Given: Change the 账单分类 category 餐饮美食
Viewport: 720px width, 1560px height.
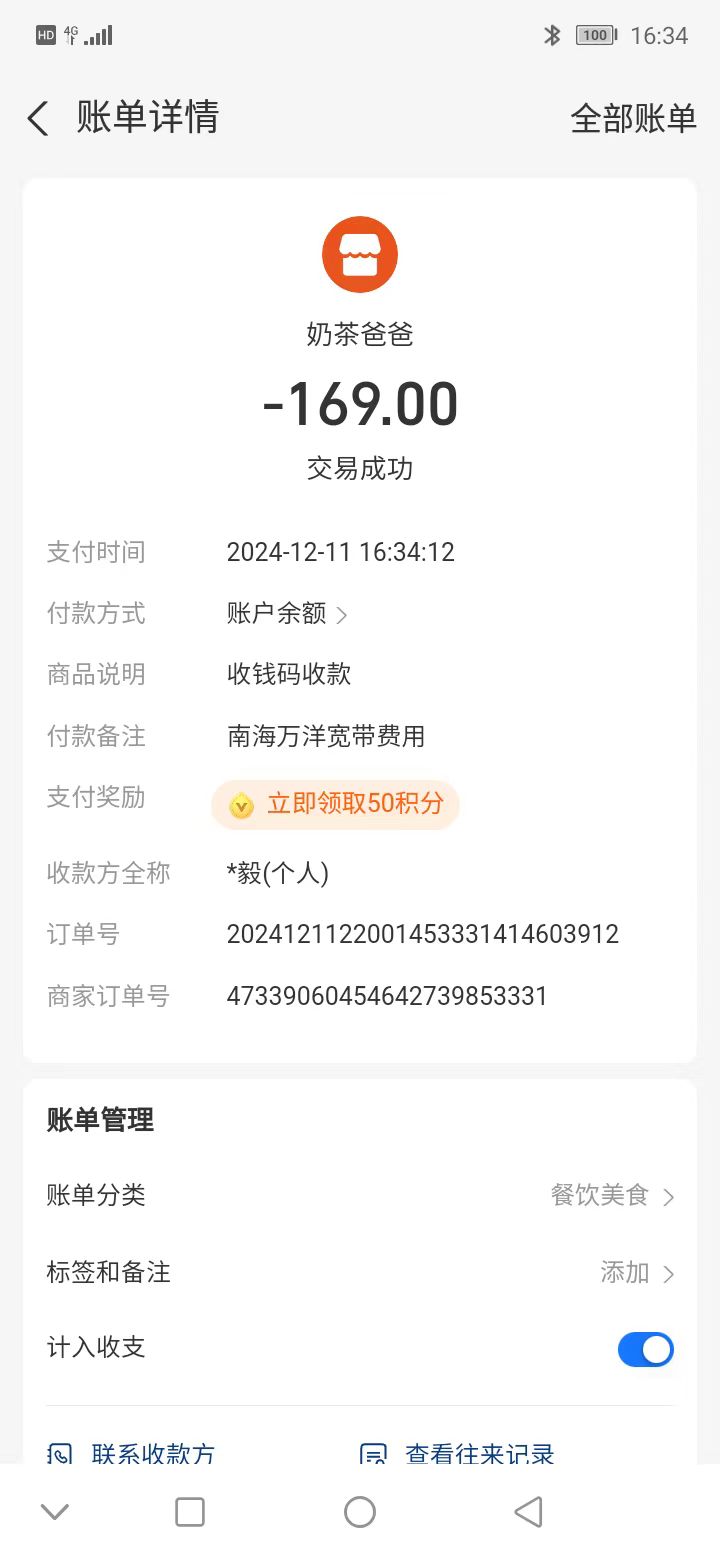Looking at the screenshot, I should click(612, 1195).
